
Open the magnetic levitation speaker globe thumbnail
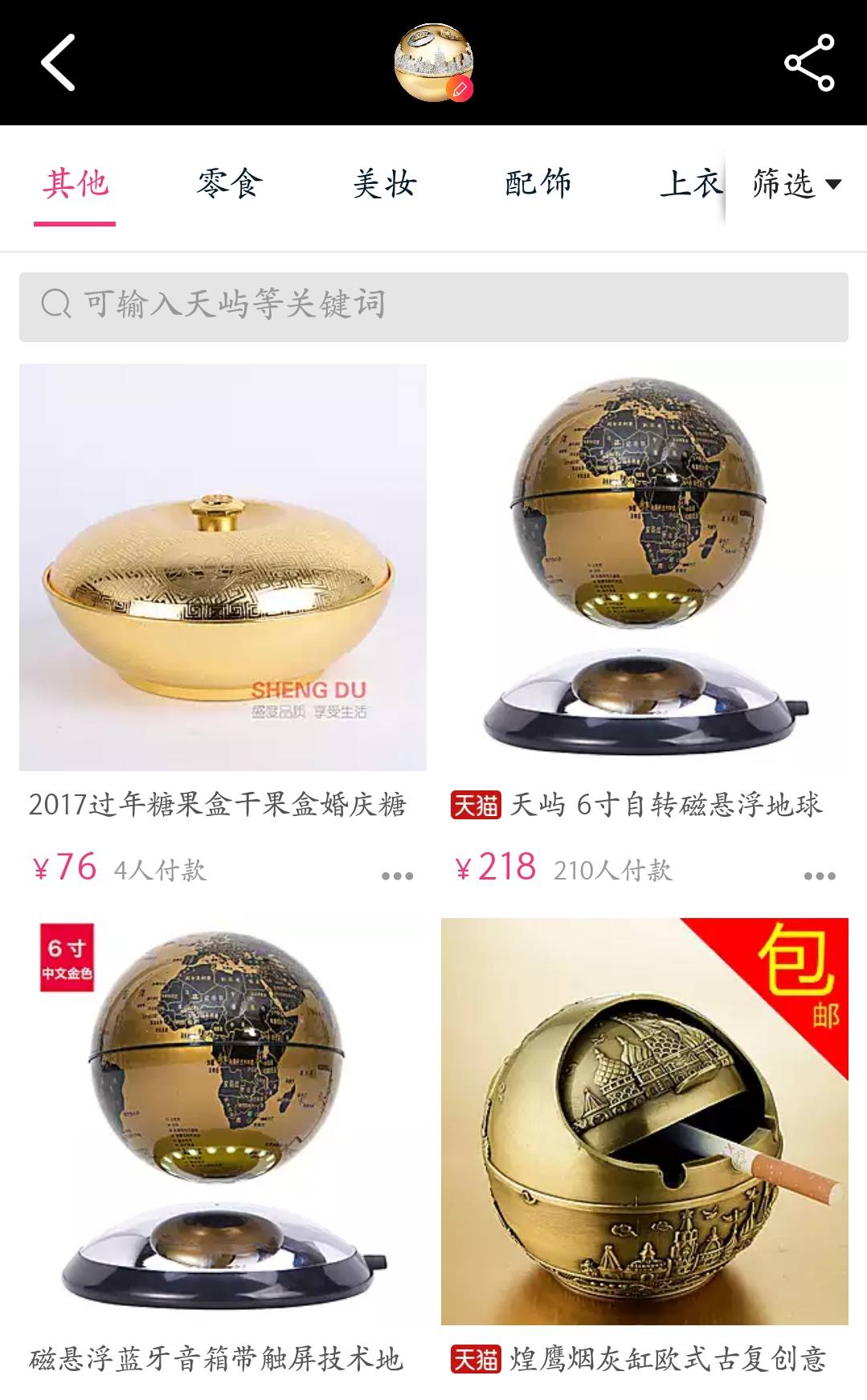click(217, 1116)
